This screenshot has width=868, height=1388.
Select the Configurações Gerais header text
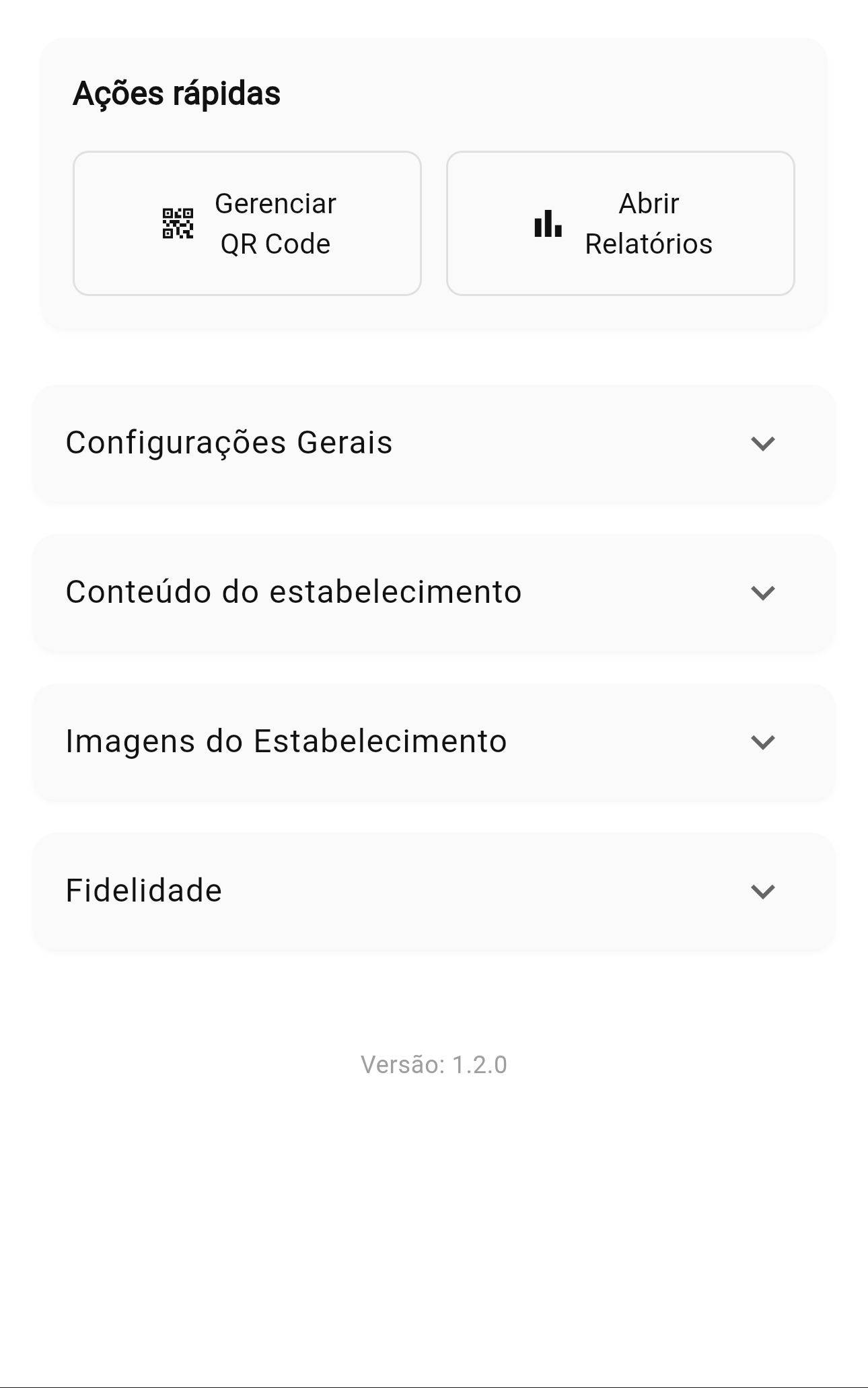(x=229, y=443)
